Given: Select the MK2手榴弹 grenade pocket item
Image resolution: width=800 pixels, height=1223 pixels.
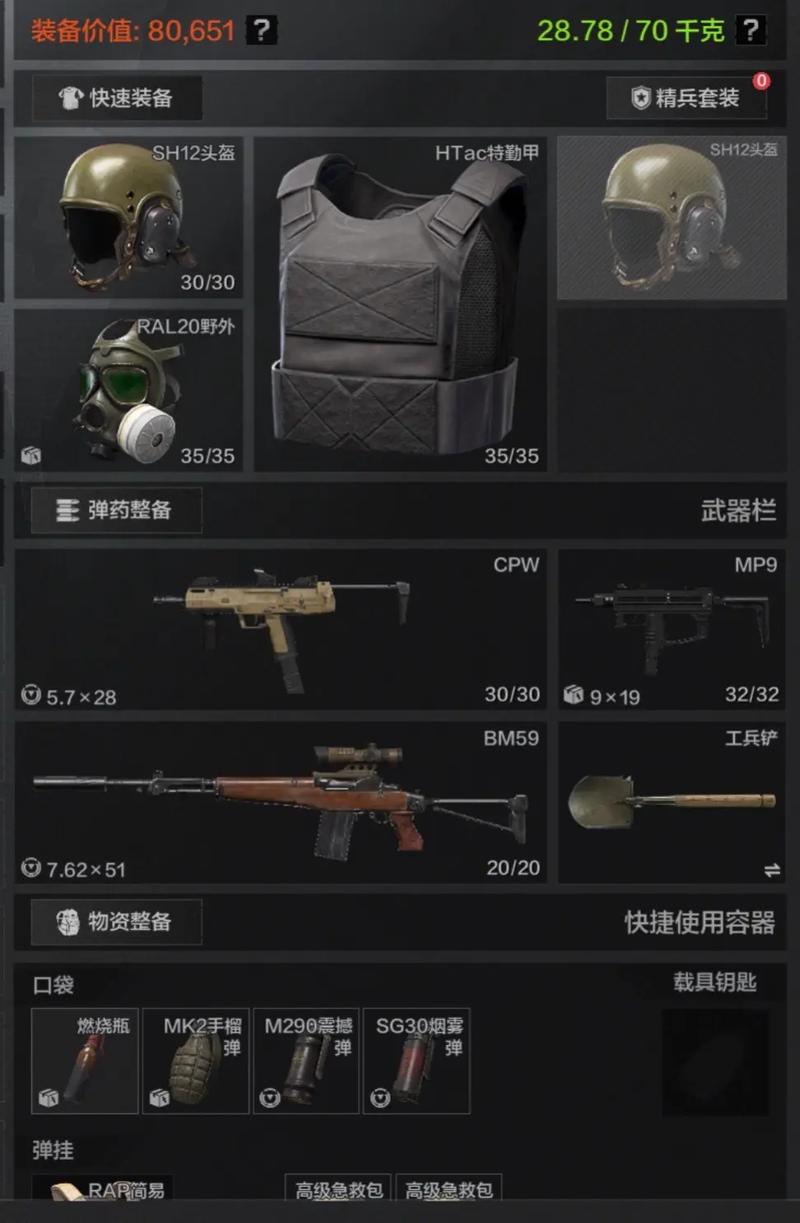Looking at the screenshot, I should coord(196,1061).
